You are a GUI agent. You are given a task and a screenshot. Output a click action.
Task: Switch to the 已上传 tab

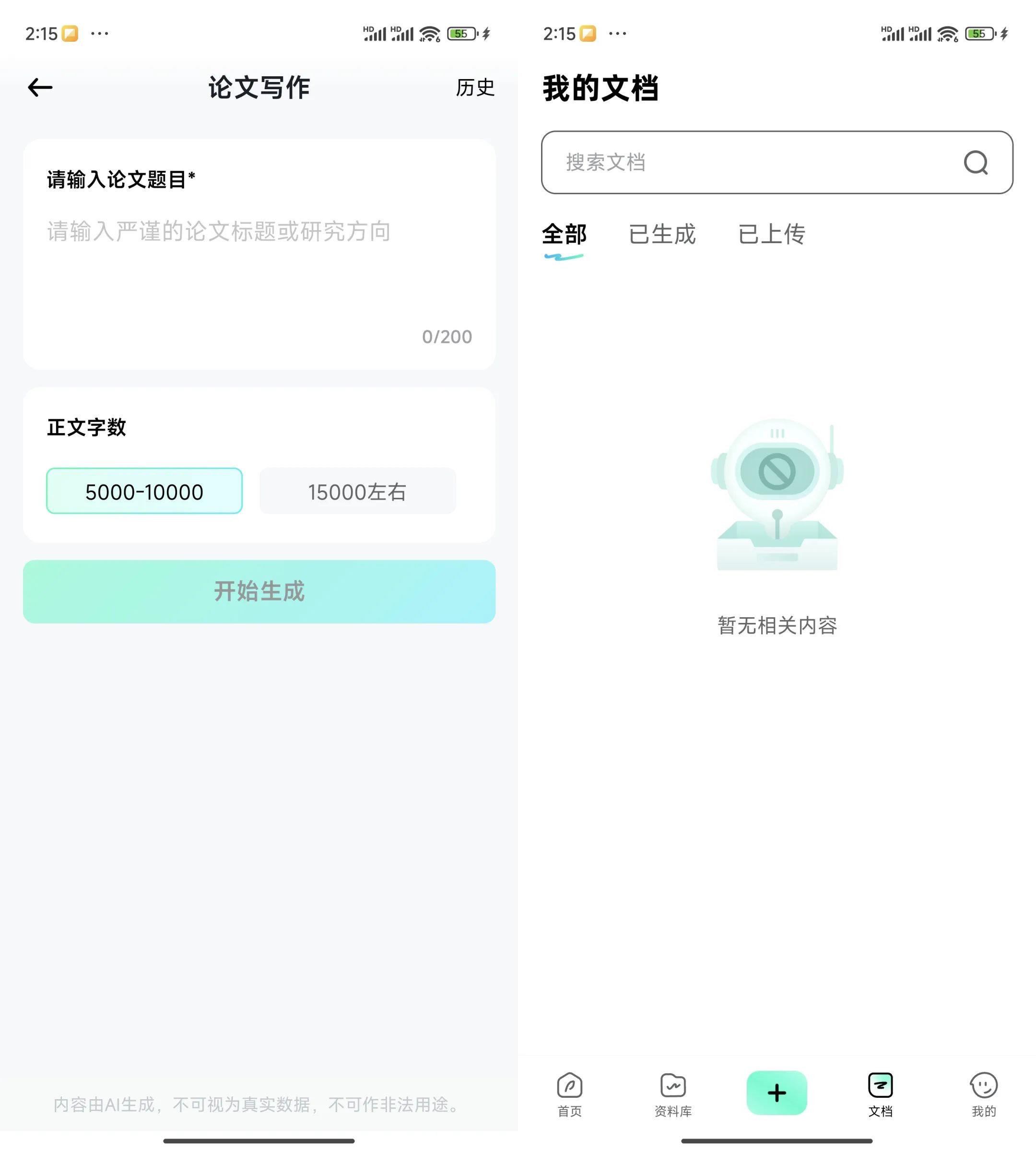(771, 235)
